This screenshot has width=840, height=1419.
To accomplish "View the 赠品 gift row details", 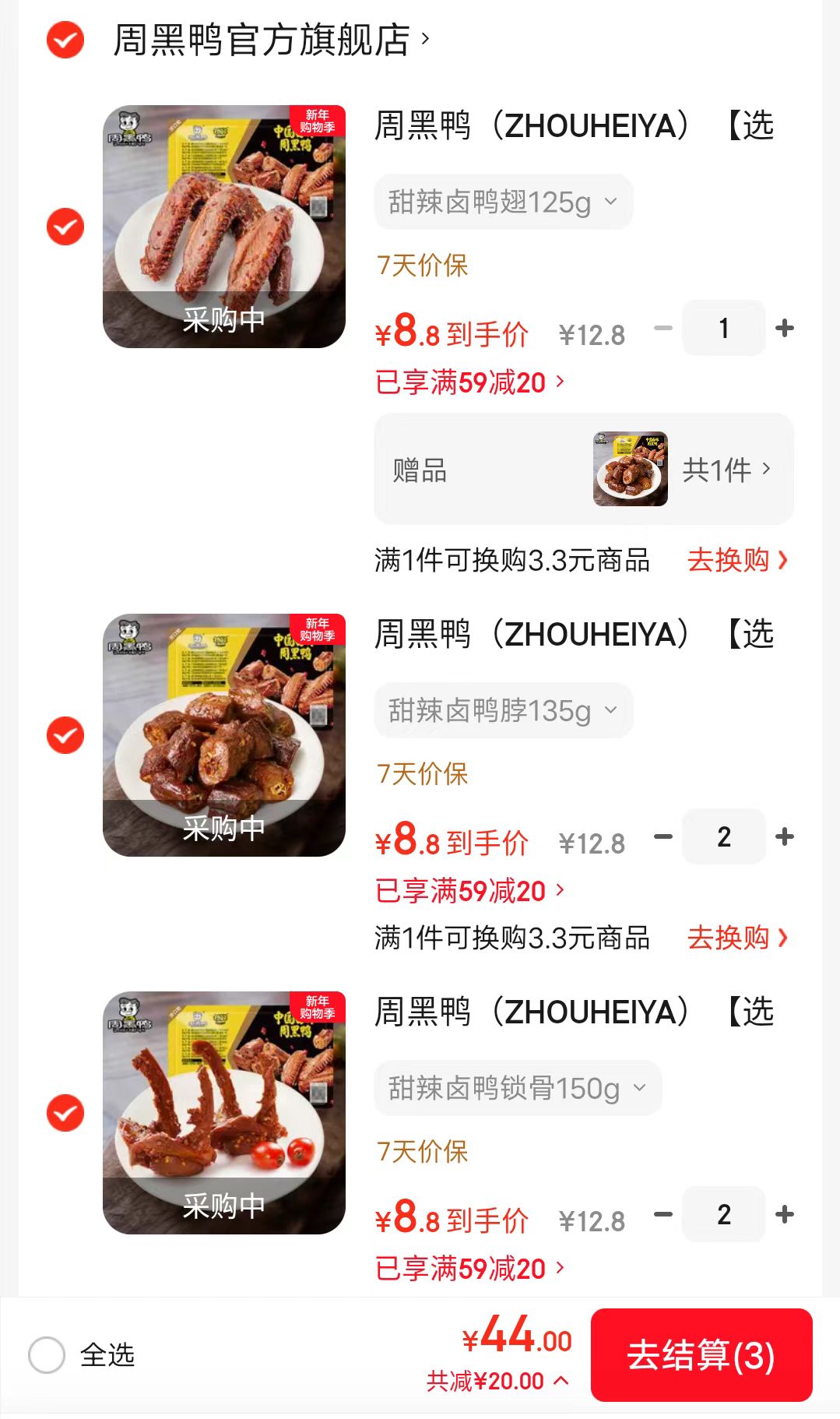I will point(584,469).
